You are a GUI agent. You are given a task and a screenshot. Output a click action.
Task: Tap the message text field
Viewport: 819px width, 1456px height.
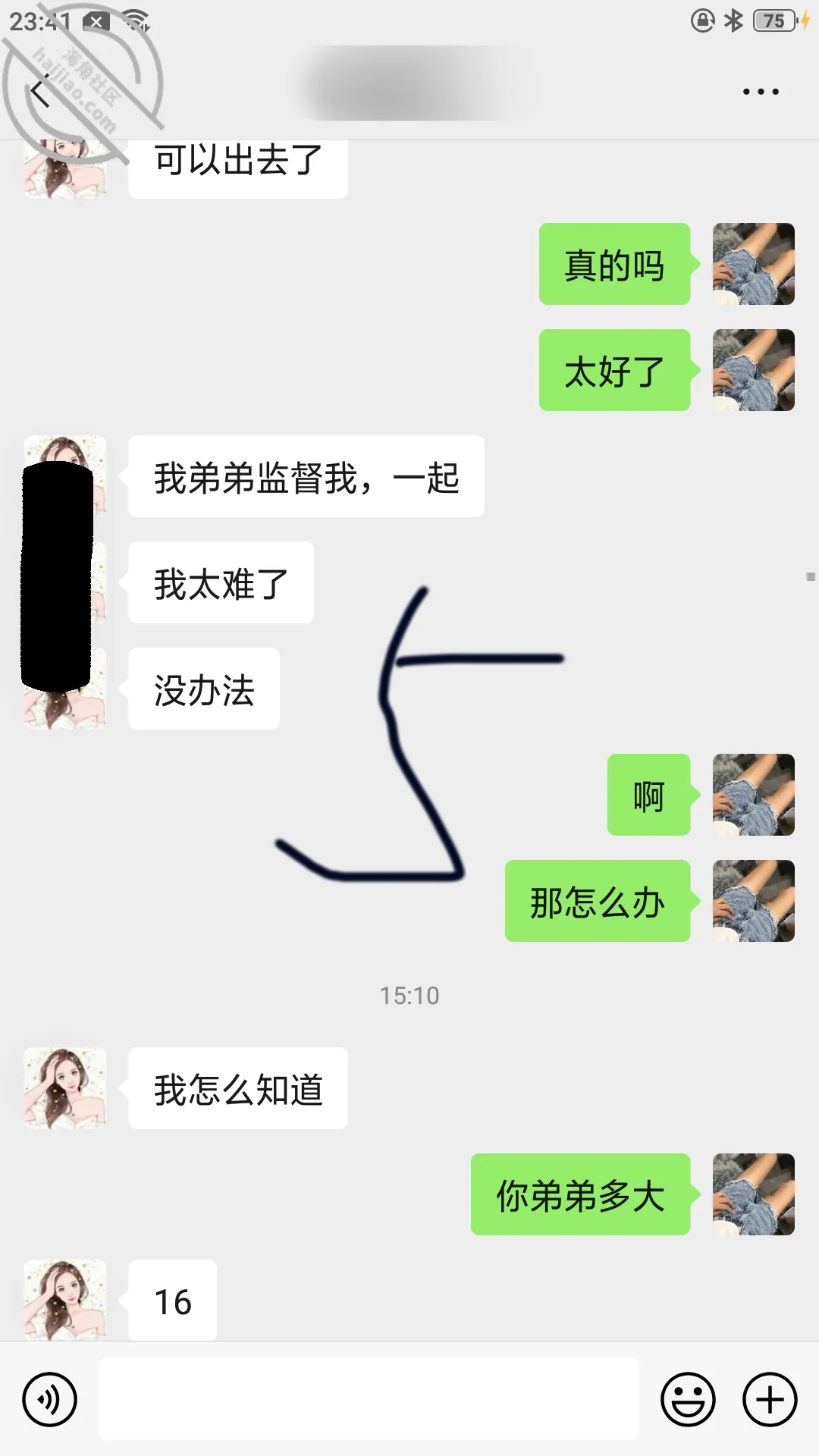369,1398
